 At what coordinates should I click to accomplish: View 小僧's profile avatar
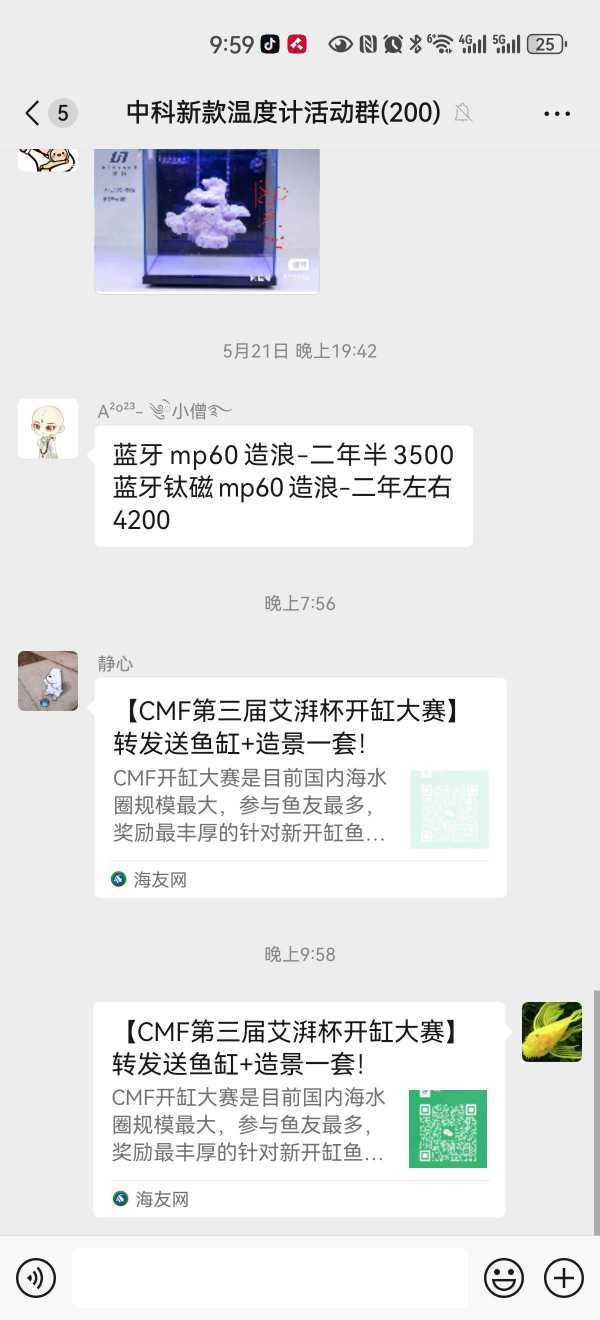(48, 429)
